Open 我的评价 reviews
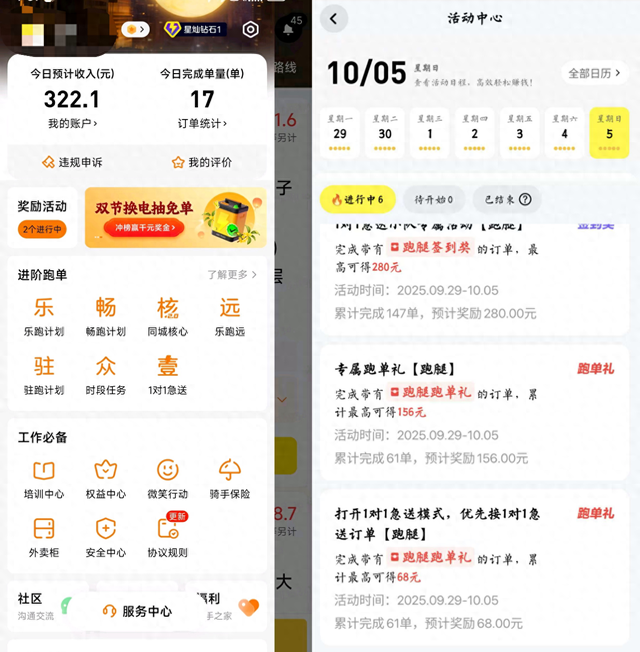Image resolution: width=640 pixels, height=652 pixels. [x=202, y=162]
